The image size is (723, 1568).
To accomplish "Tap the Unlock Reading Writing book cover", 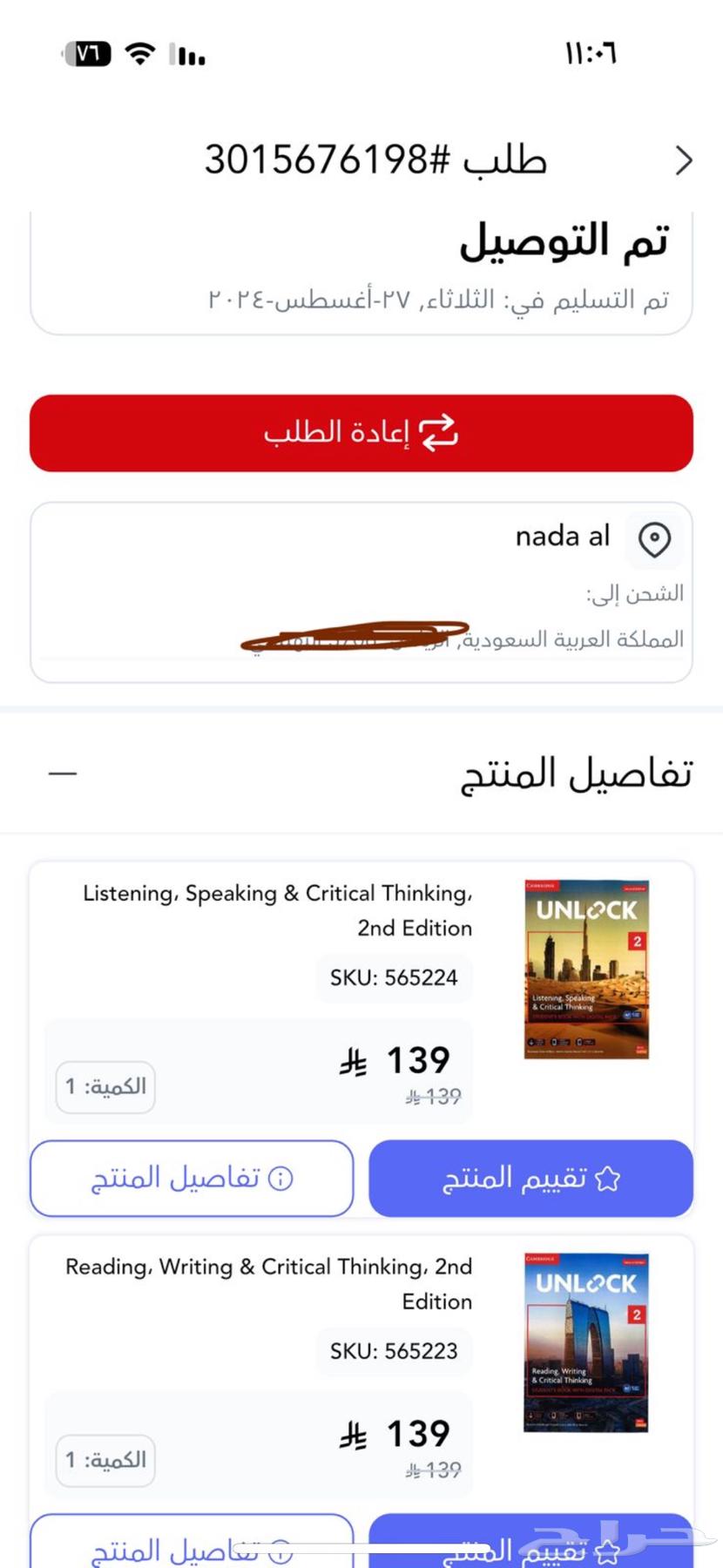I will point(585,1343).
